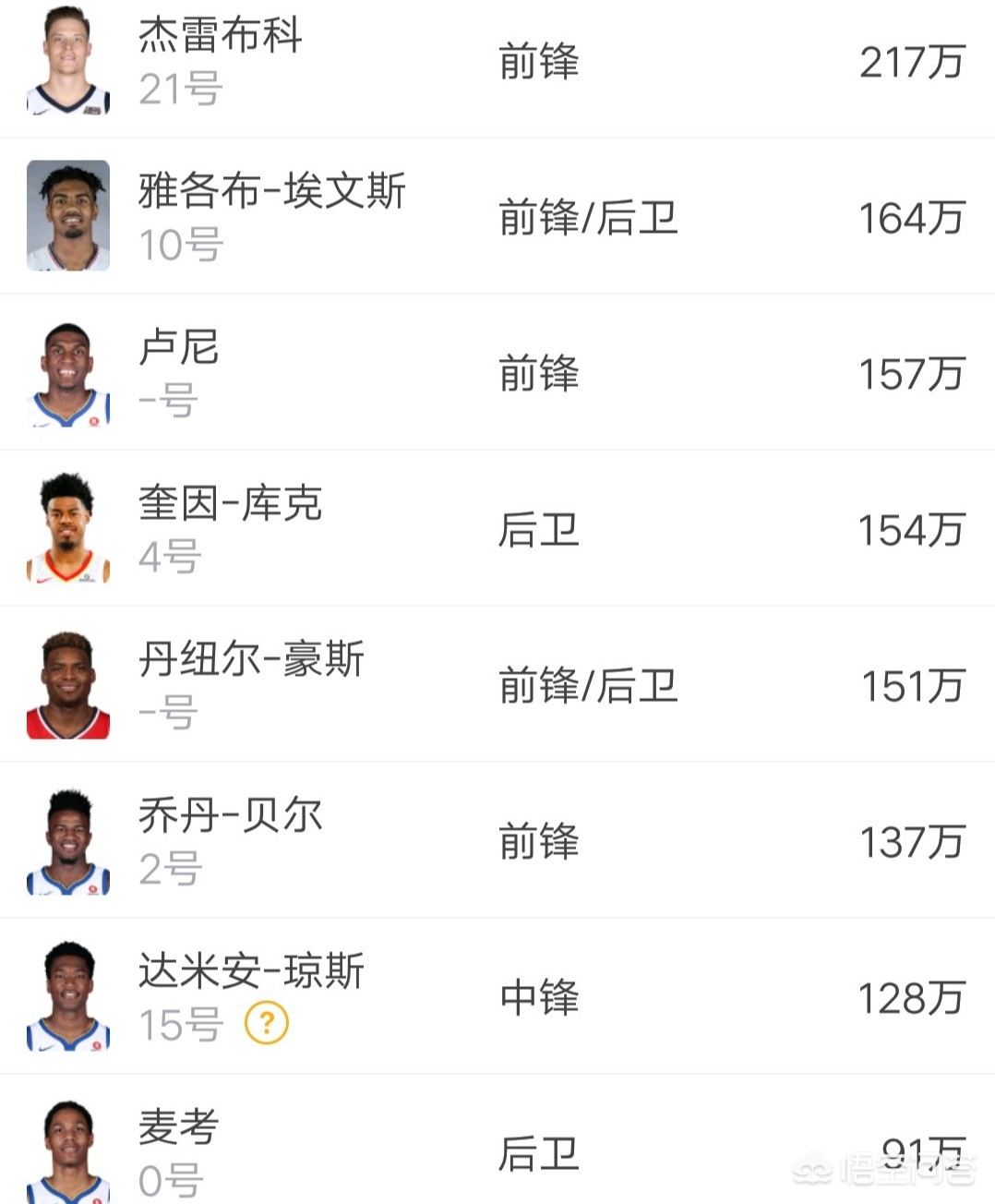Open 达米安-琼斯 player row

point(251,972)
